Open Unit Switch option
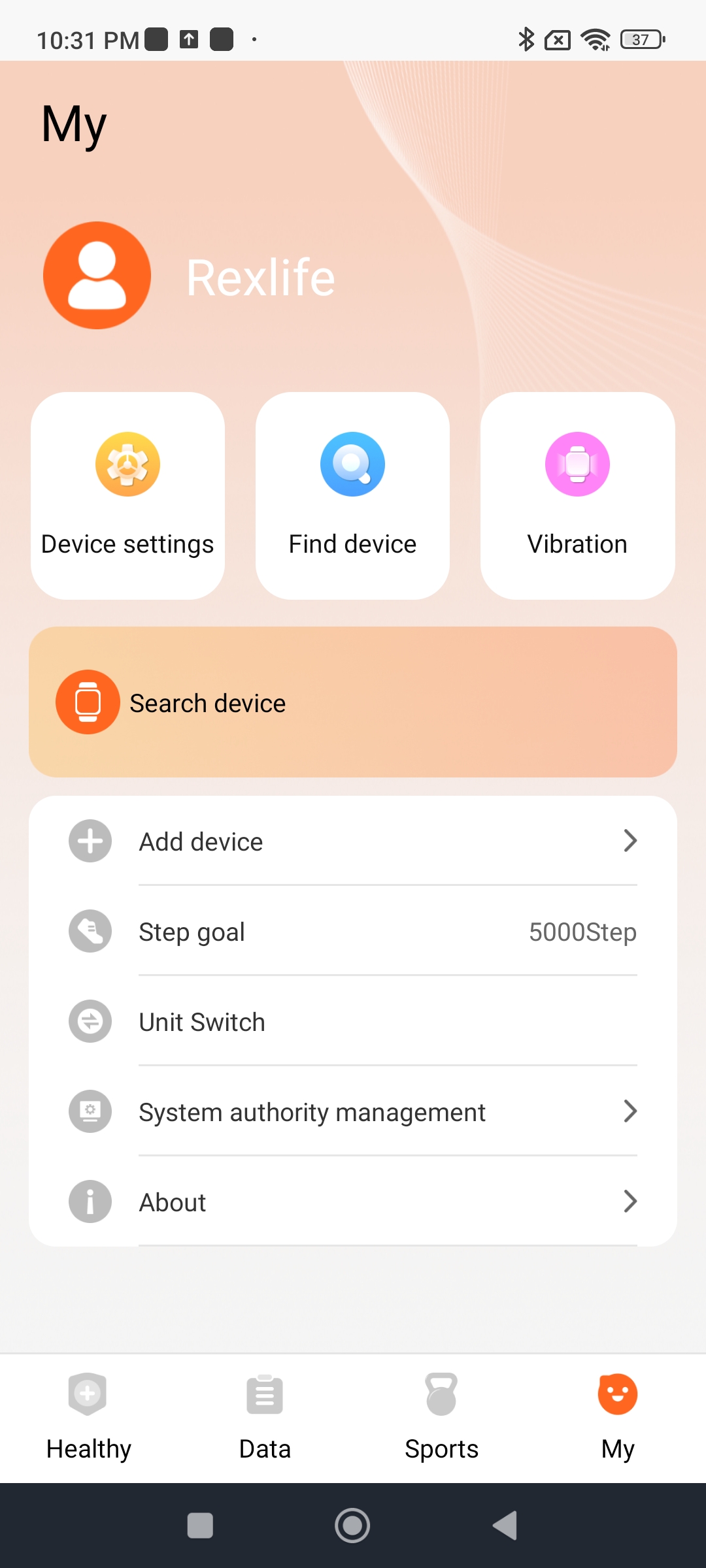This screenshot has height=1568, width=706. [x=352, y=1022]
